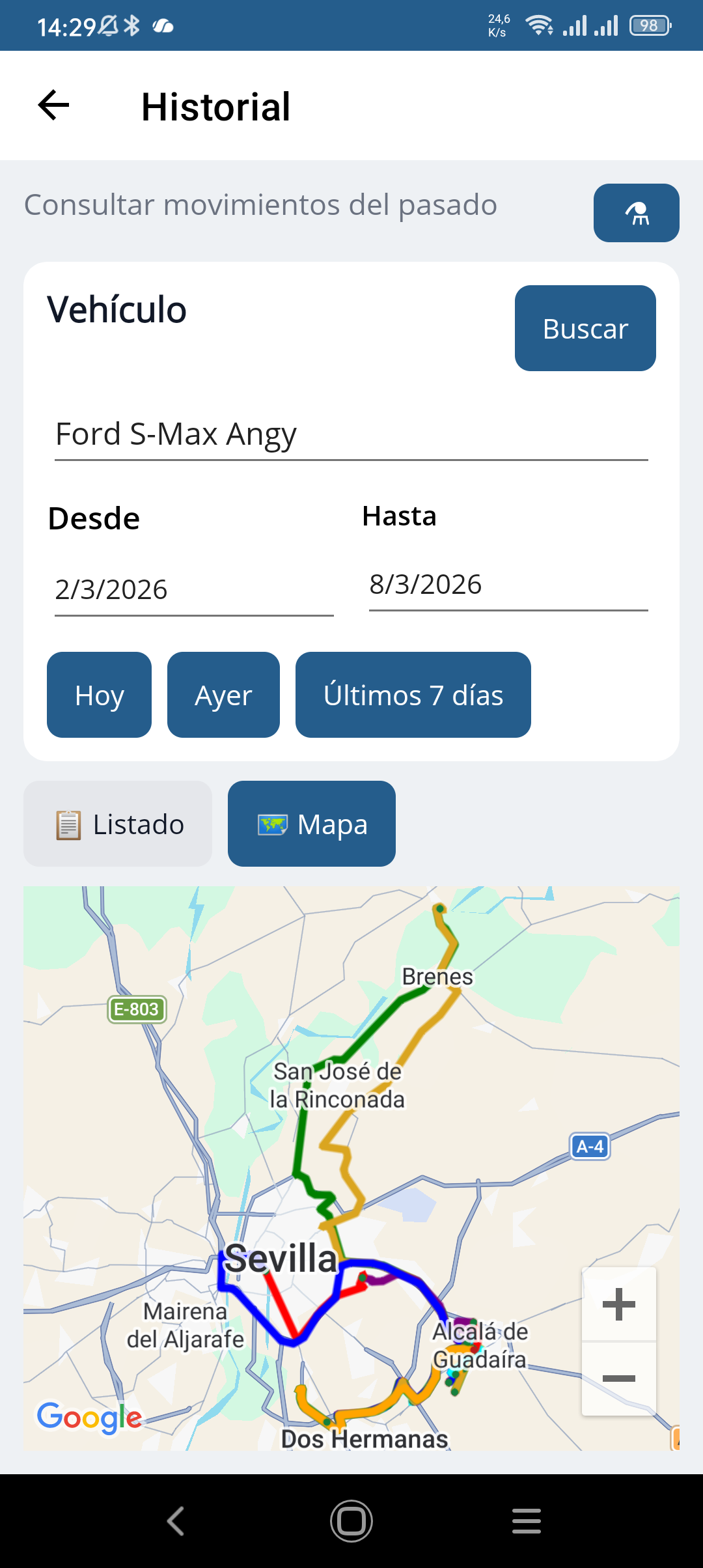703x1568 pixels.
Task: Apply the Últimos 7 días filter
Action: pyautogui.click(x=413, y=694)
